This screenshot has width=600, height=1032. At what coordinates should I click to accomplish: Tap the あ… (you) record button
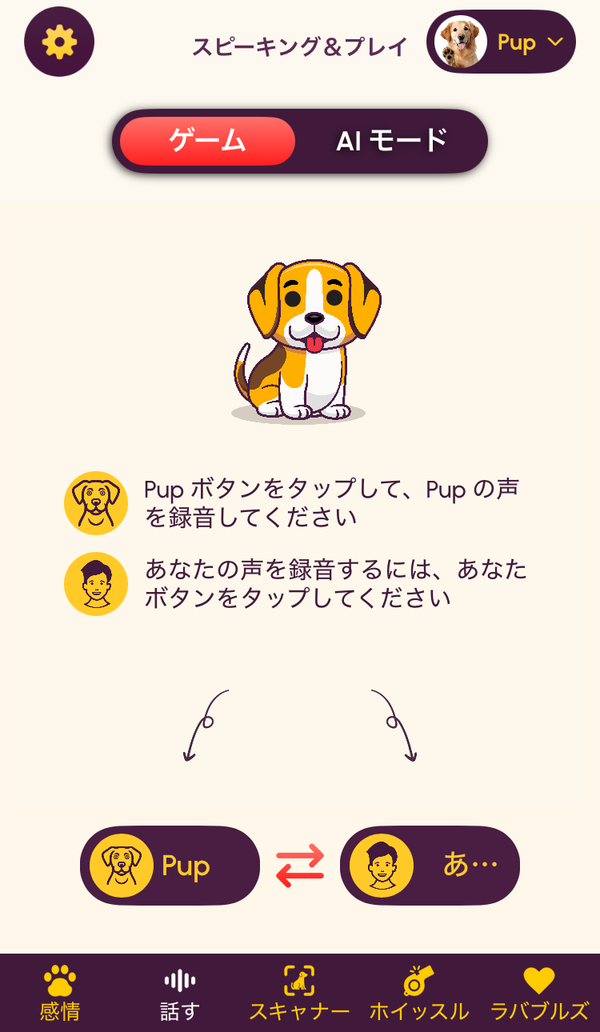coord(430,865)
